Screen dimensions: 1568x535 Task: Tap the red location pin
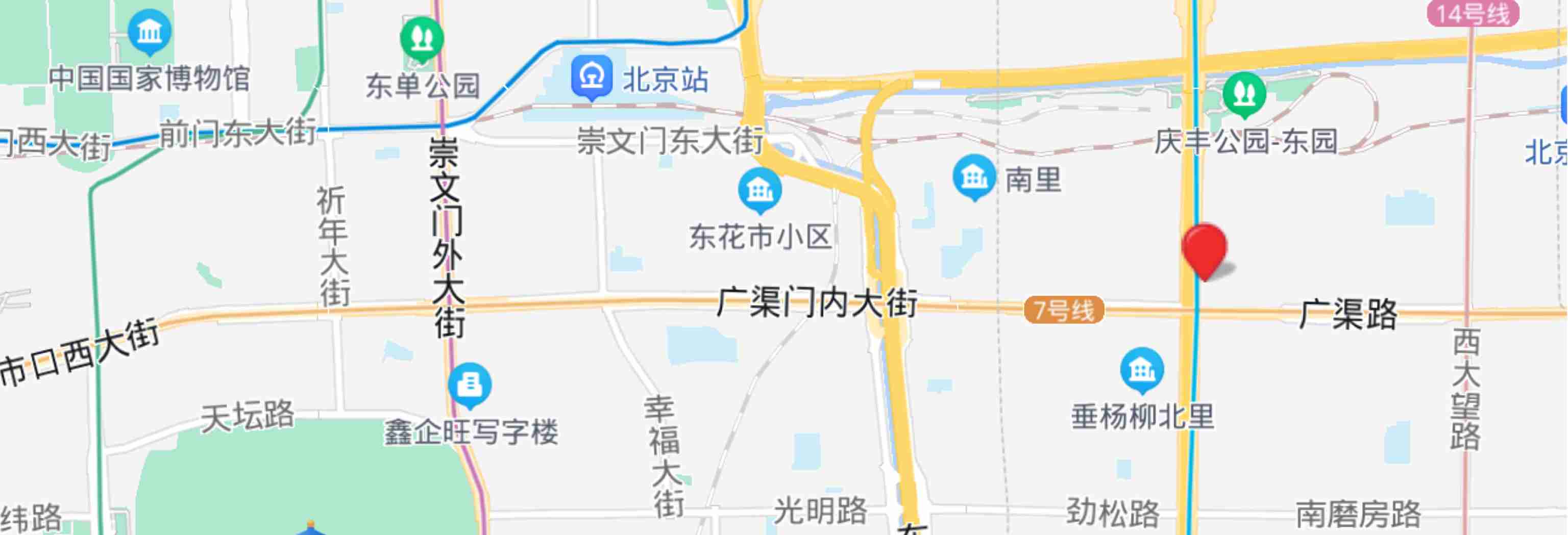1204,249
